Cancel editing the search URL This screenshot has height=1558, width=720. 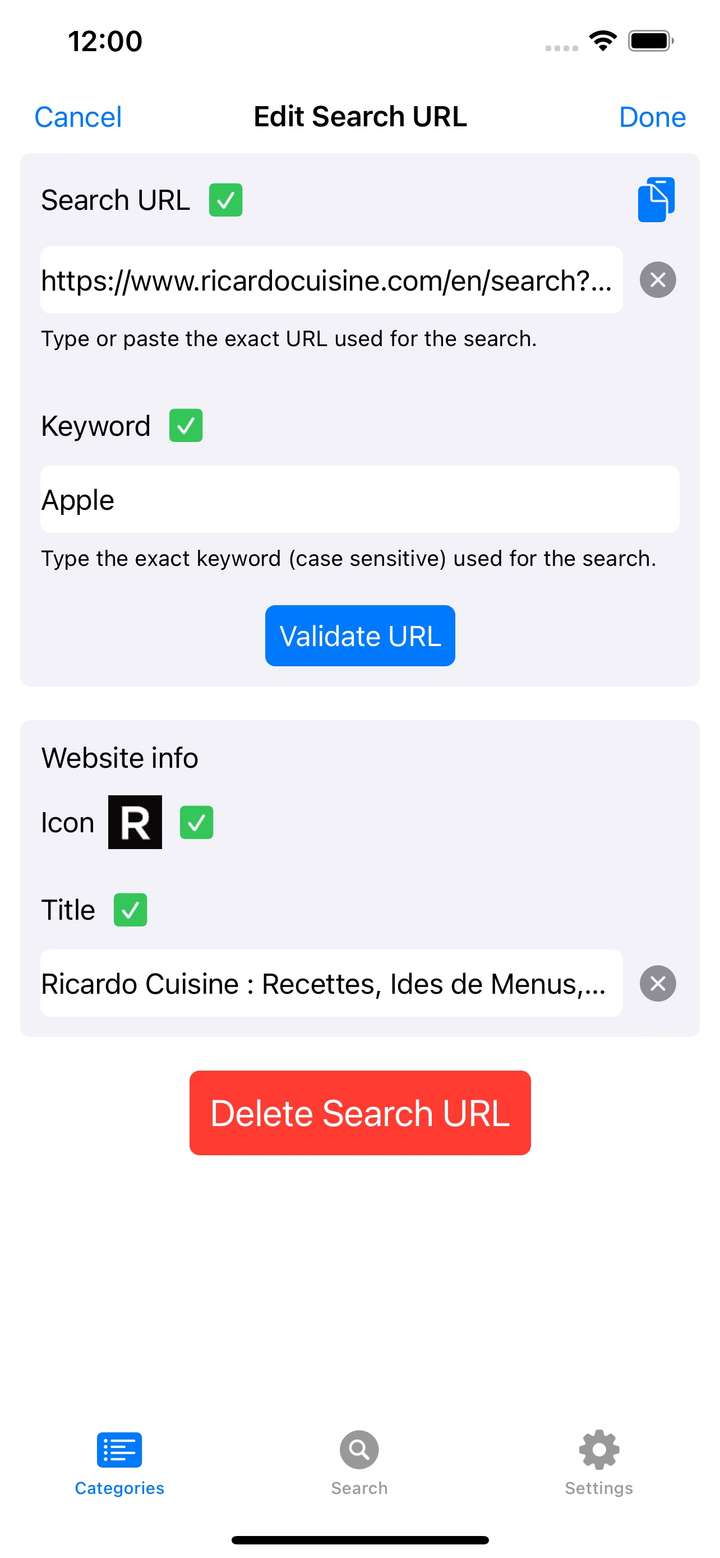78,117
